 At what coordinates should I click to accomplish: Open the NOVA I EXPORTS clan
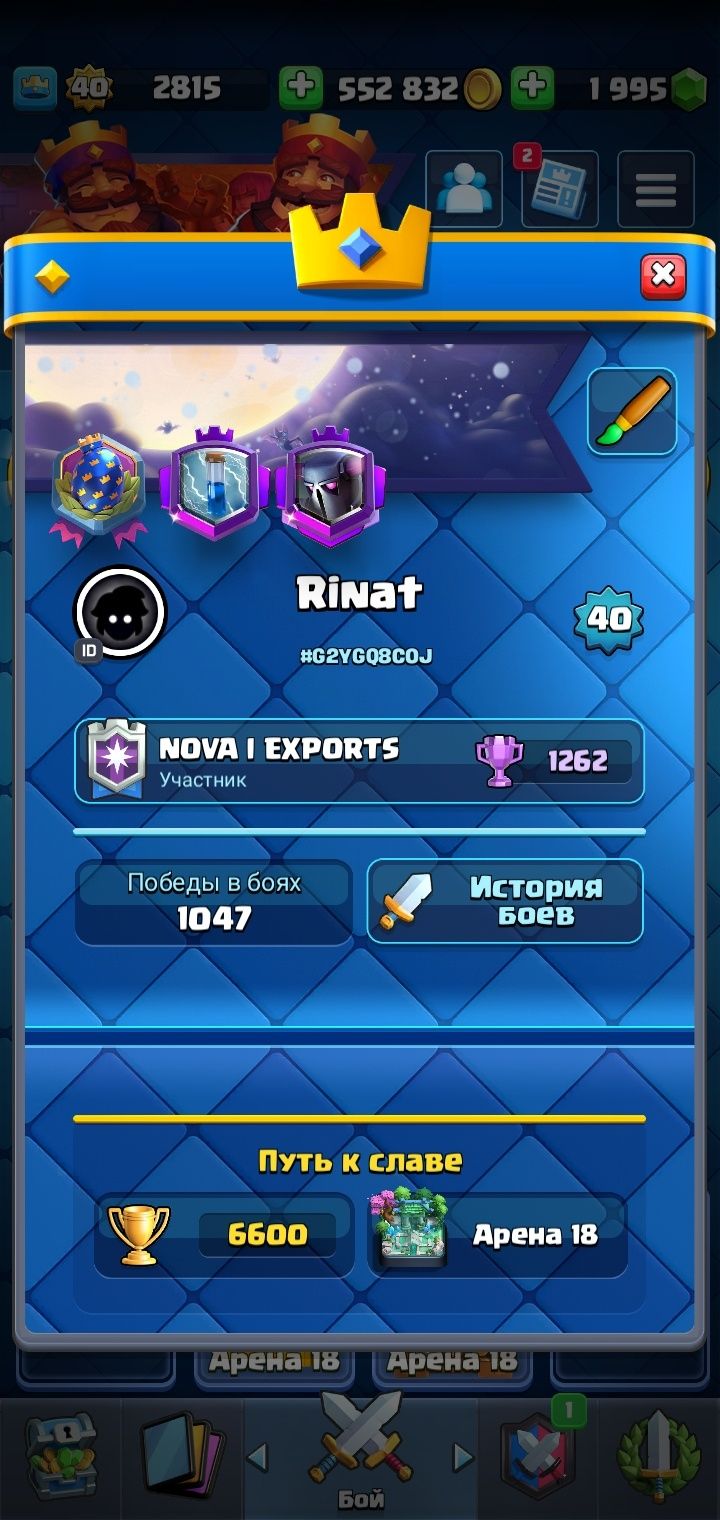[359, 761]
